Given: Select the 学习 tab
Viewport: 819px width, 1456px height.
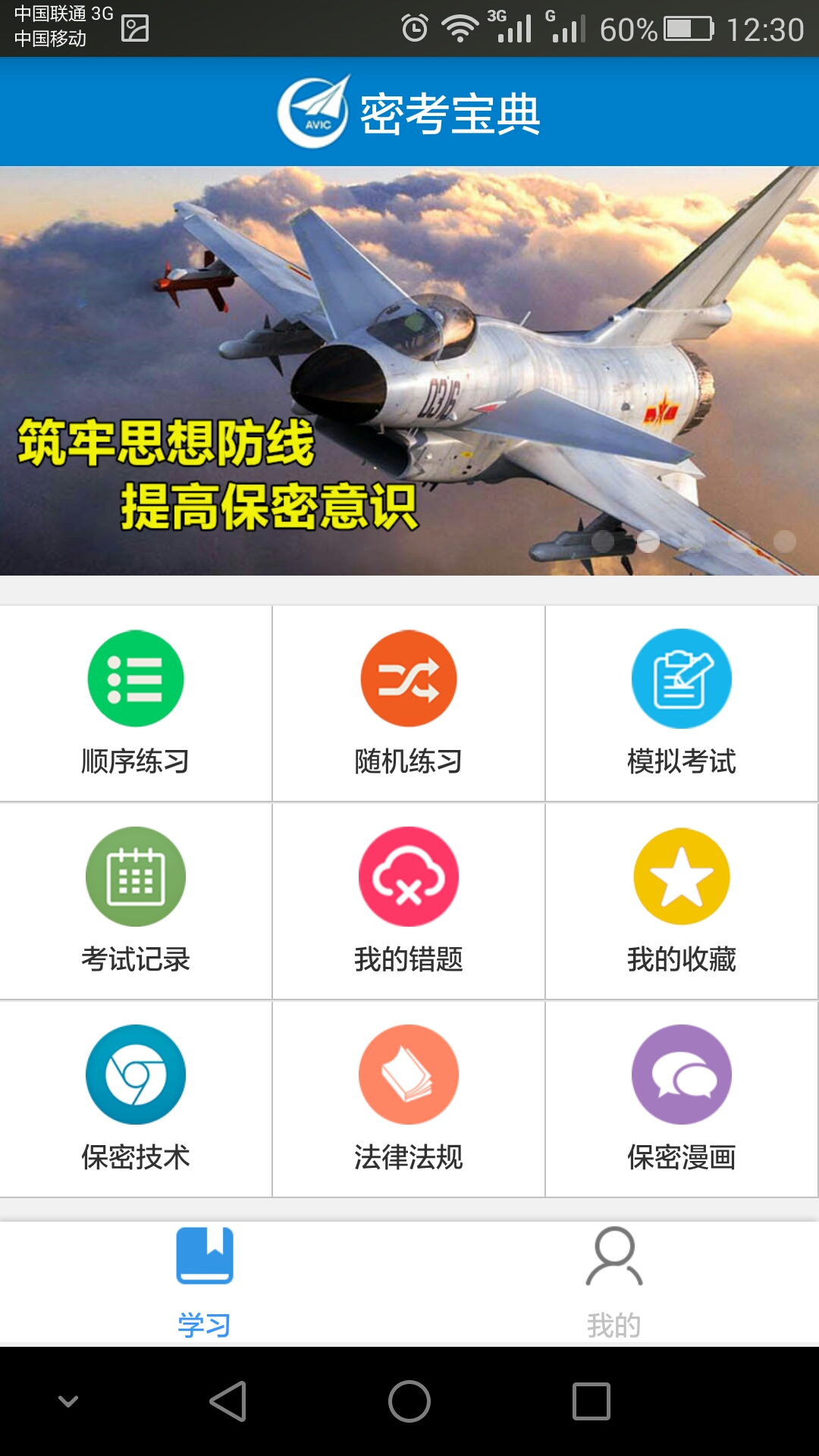Looking at the screenshot, I should pyautogui.click(x=204, y=1283).
